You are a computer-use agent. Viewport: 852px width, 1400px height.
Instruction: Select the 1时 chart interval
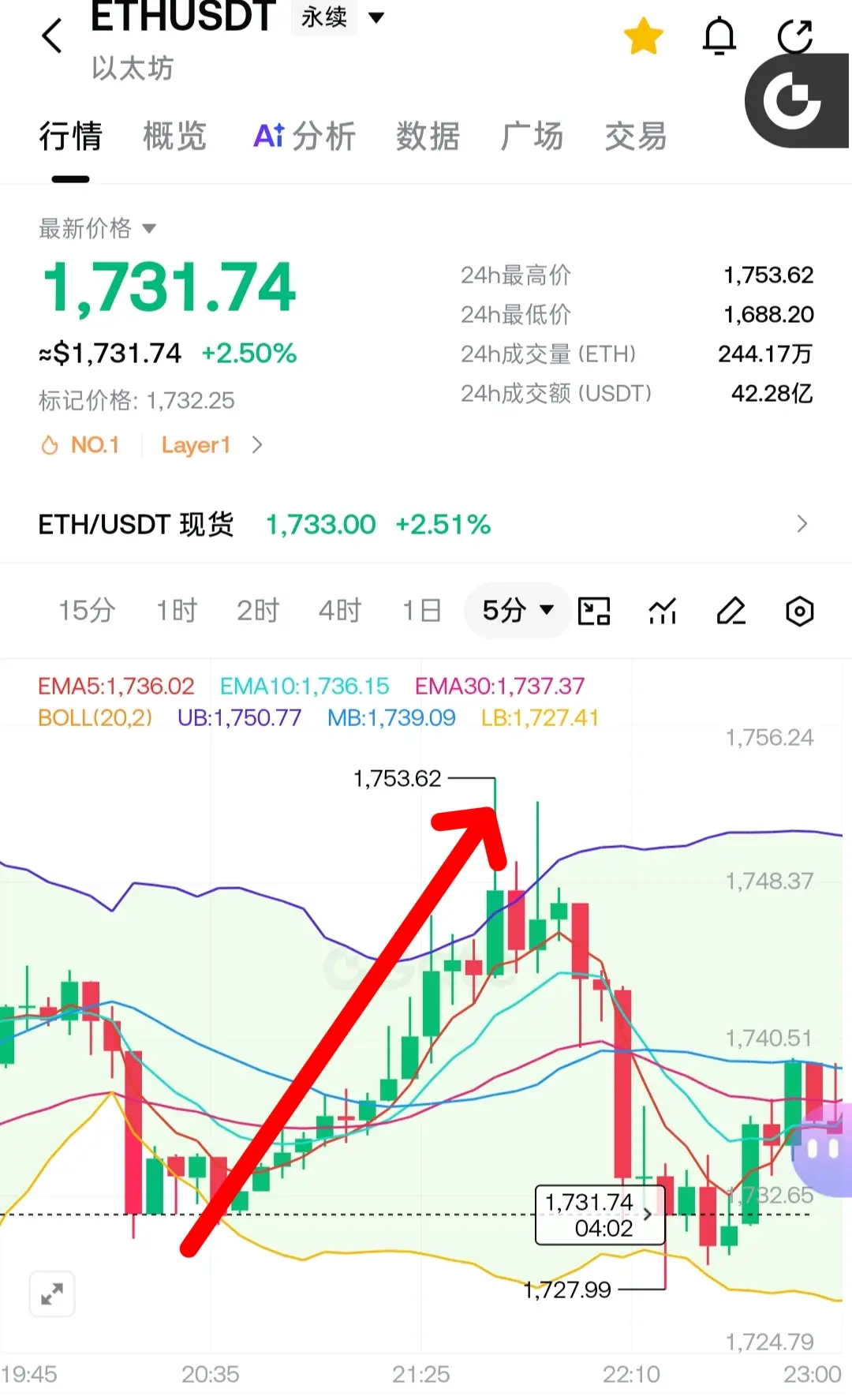click(x=176, y=611)
